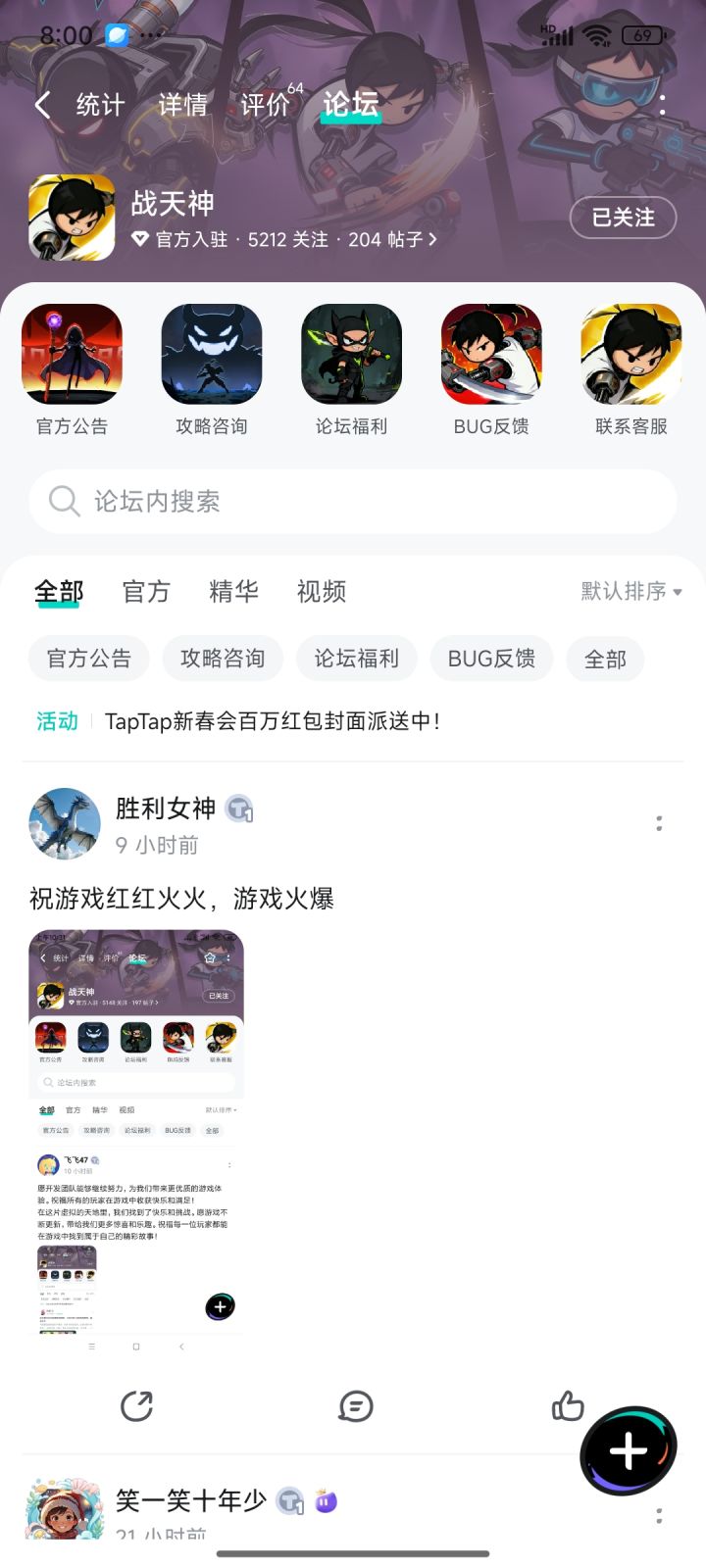
Task: Open comments with the speech bubble icon
Action: [x=357, y=1405]
